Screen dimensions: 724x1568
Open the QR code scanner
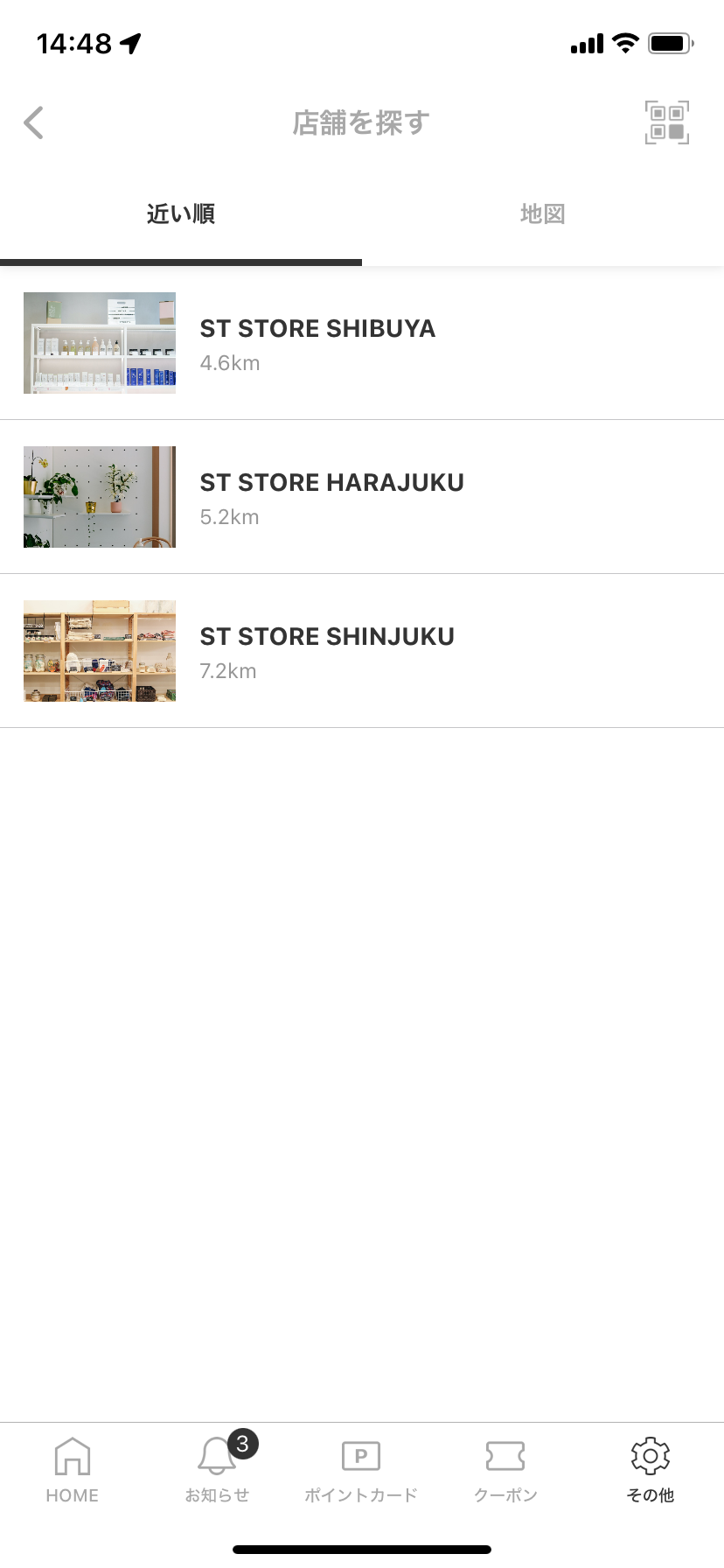(666, 122)
